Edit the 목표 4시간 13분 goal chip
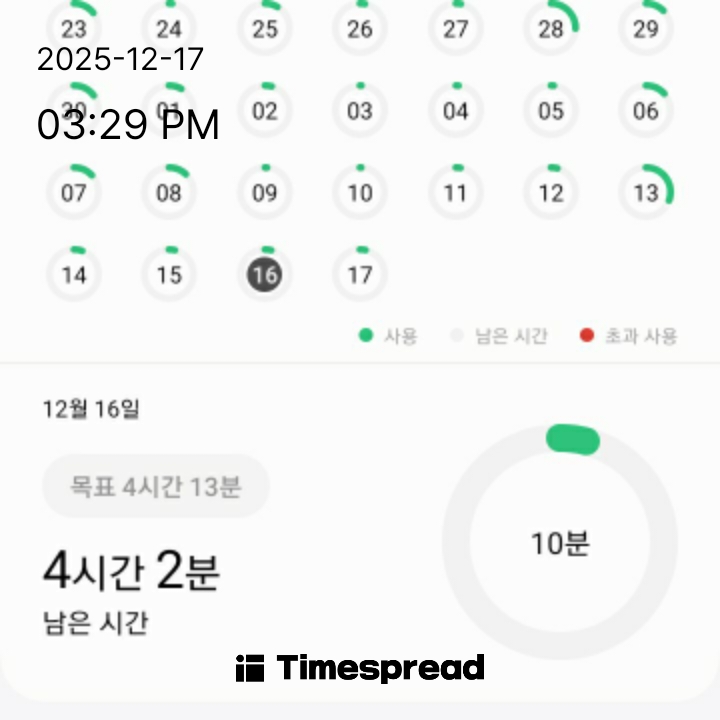This screenshot has width=720, height=720. click(155, 487)
